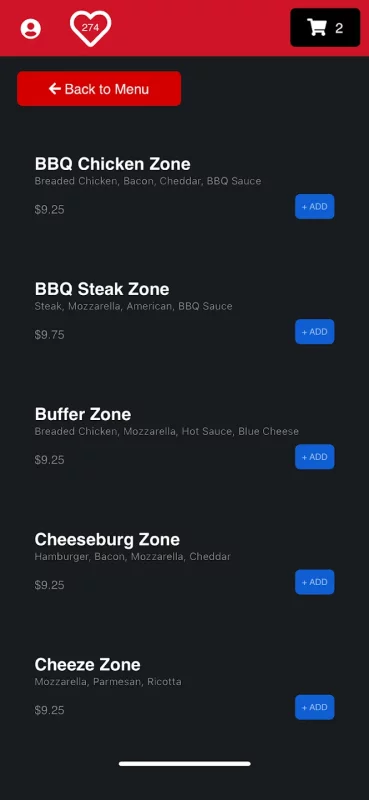The height and width of the screenshot is (800, 369).
Task: Add BBQ Chicken Zone to the order
Action: pos(314,207)
